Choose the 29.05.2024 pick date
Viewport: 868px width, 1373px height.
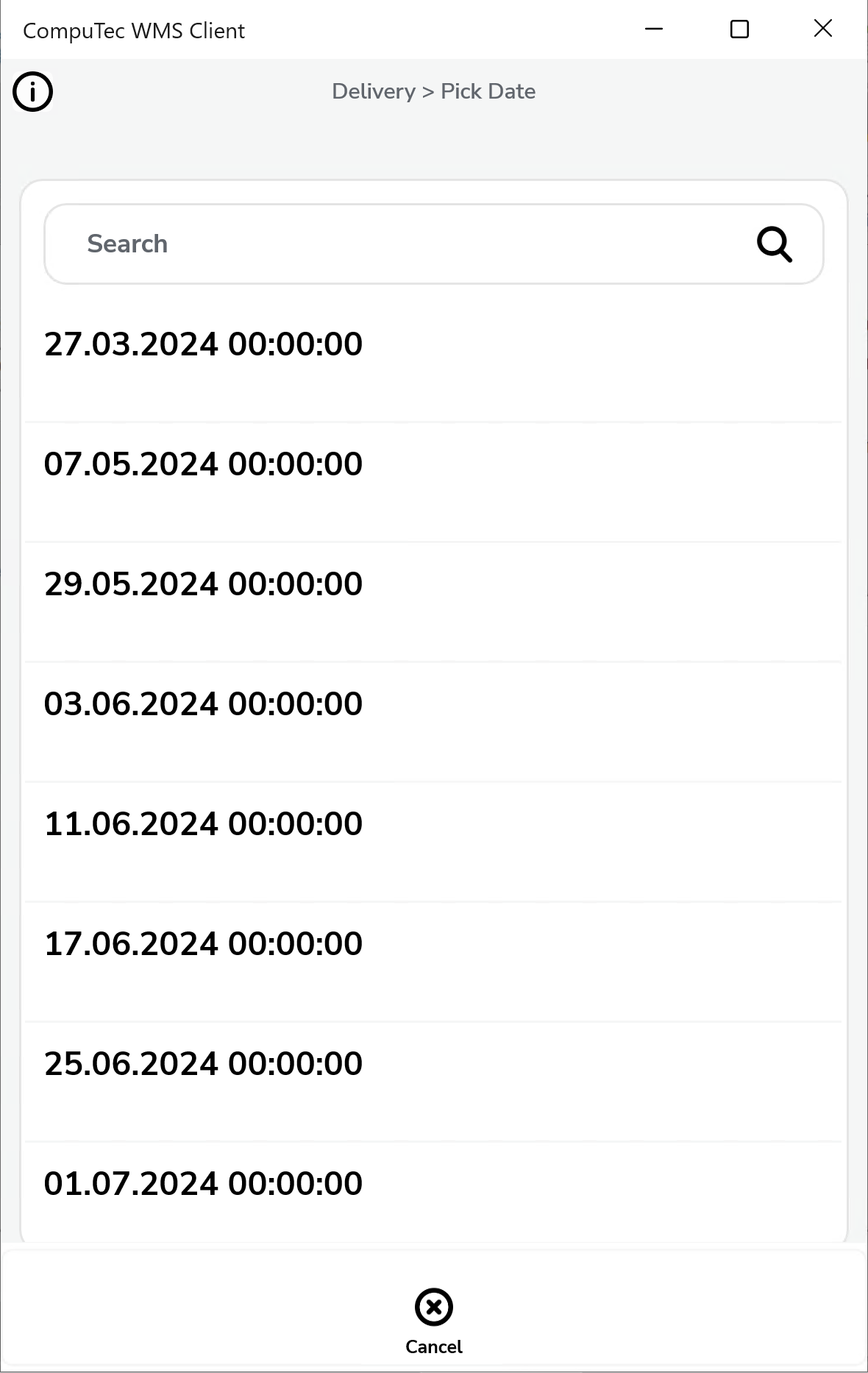pos(203,583)
